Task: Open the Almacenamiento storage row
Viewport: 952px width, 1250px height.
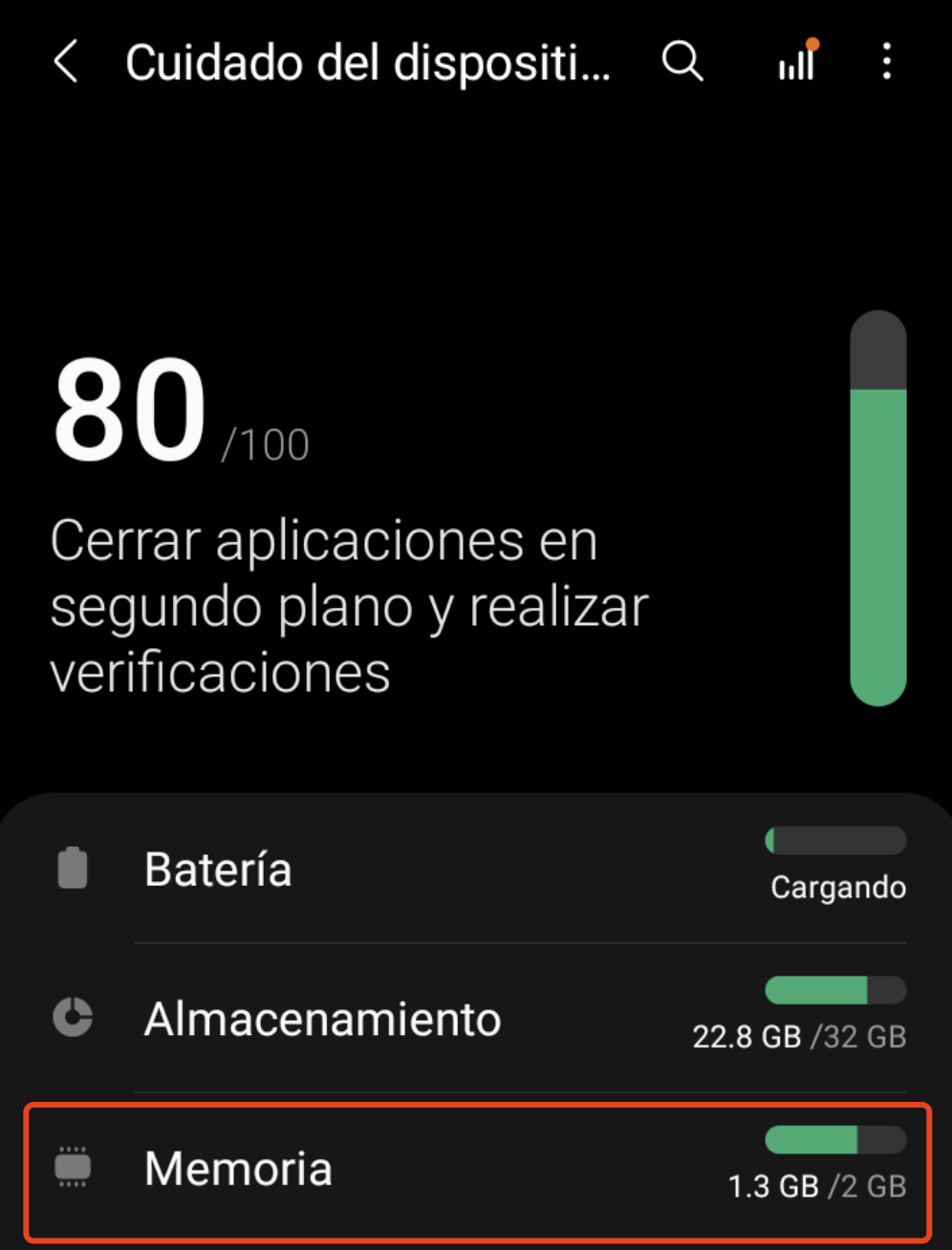Action: [x=478, y=1019]
